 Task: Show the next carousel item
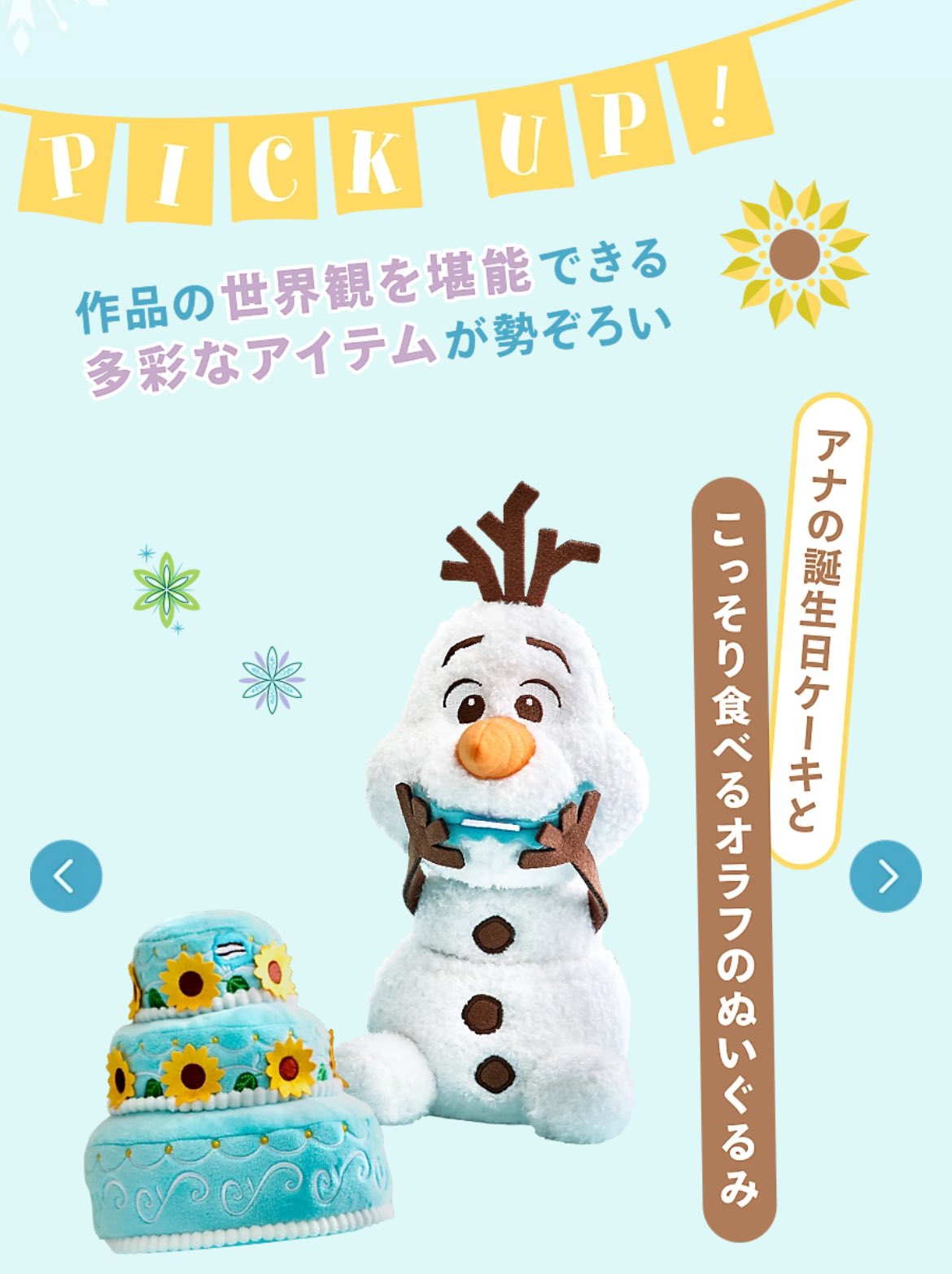[x=885, y=876]
